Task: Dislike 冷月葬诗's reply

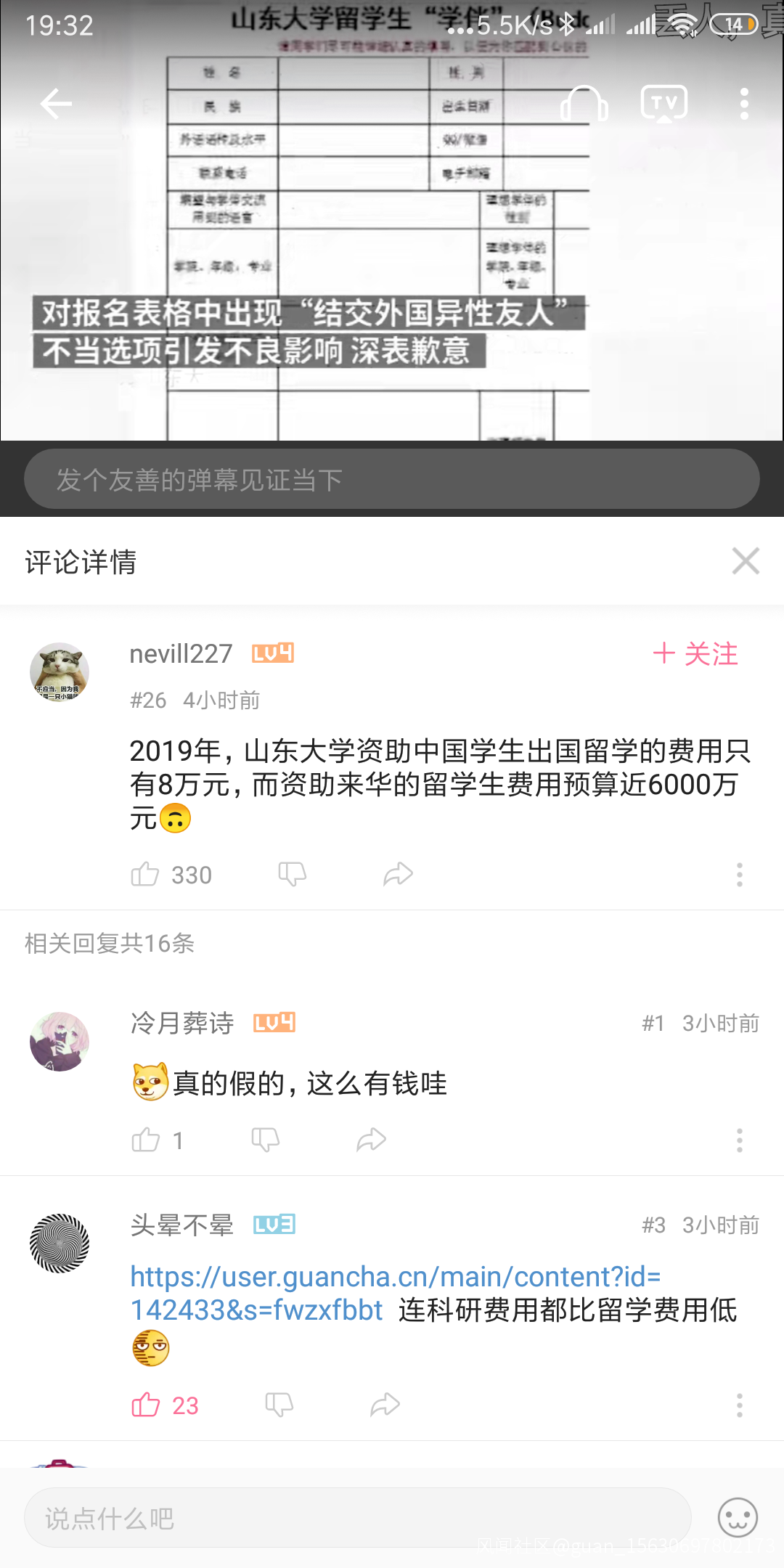Action: (x=265, y=1140)
